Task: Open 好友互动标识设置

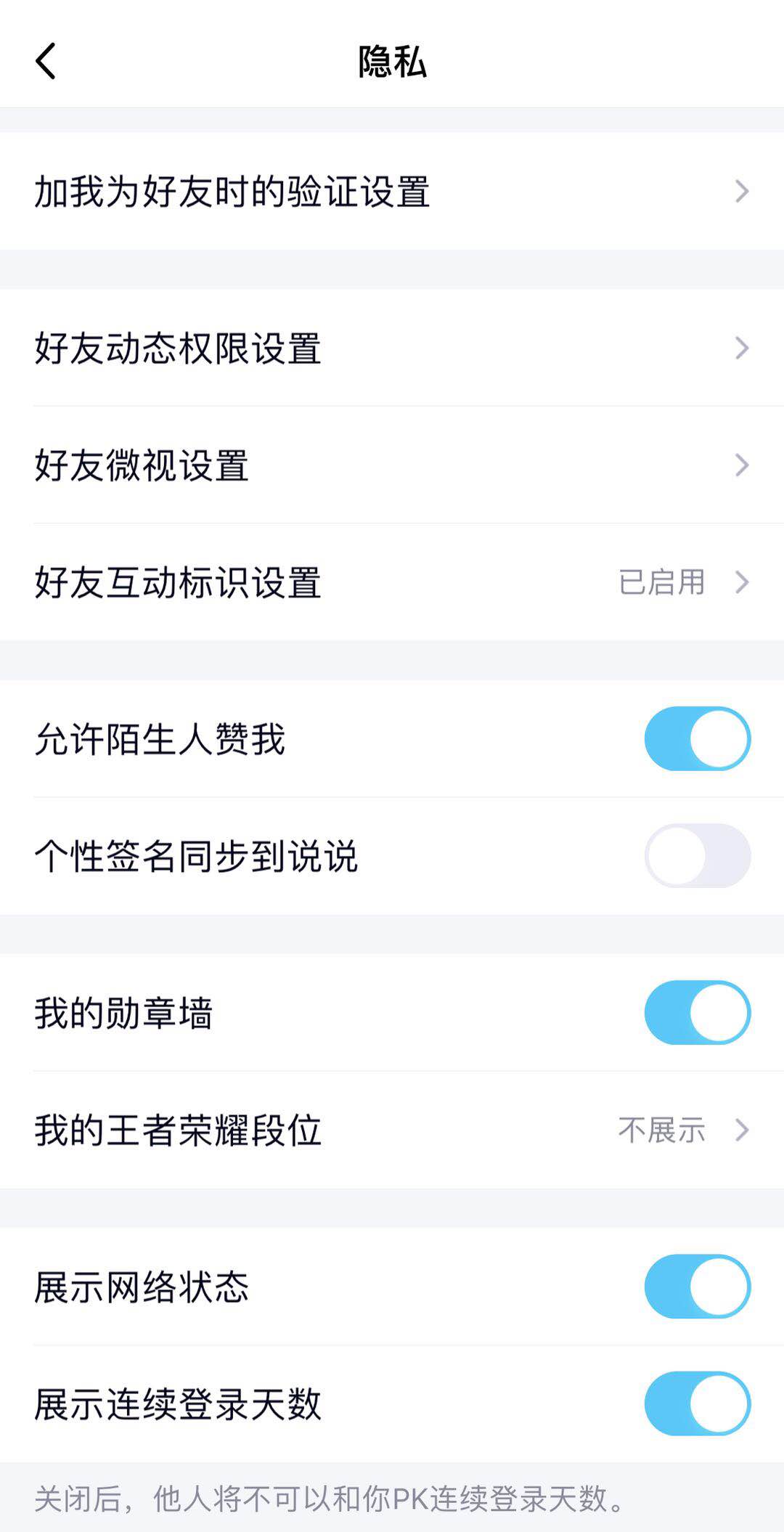Action: 392,582
